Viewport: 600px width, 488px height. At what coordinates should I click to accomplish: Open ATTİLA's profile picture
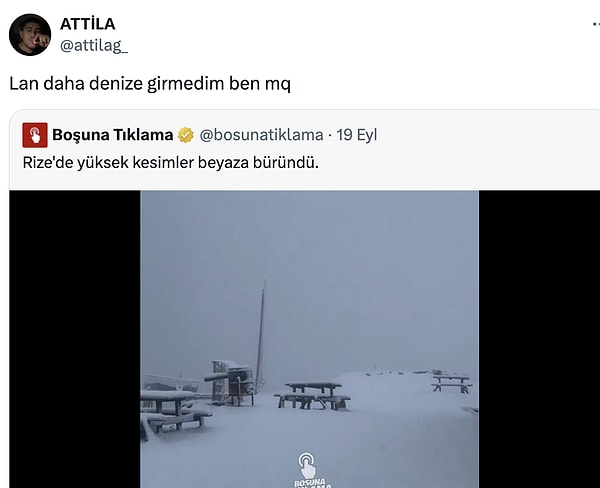[30, 35]
